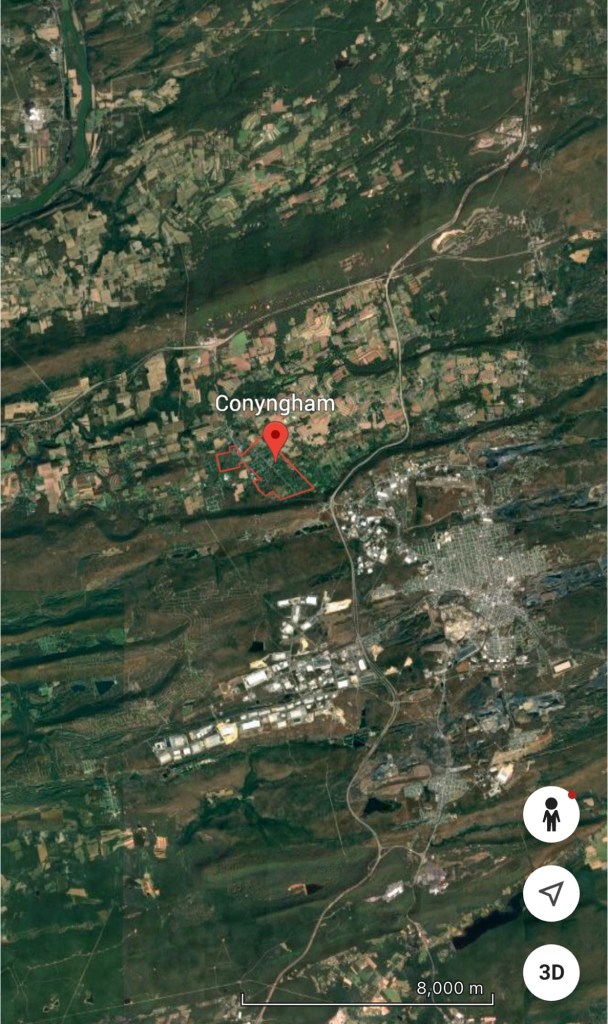The height and width of the screenshot is (1024, 608).
Task: Open Street View with the pegman button
Action: (551, 814)
